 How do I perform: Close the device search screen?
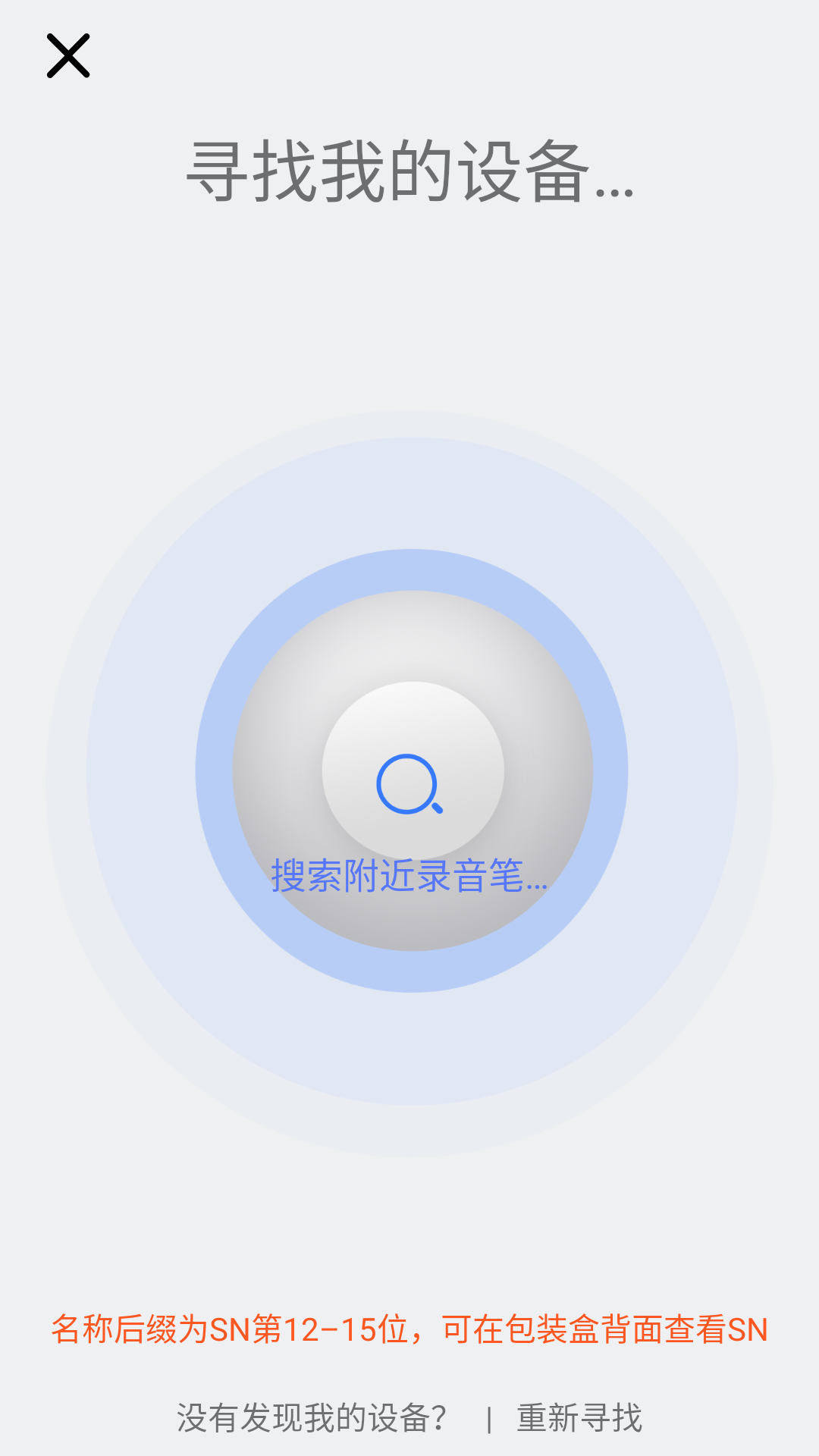tap(68, 55)
